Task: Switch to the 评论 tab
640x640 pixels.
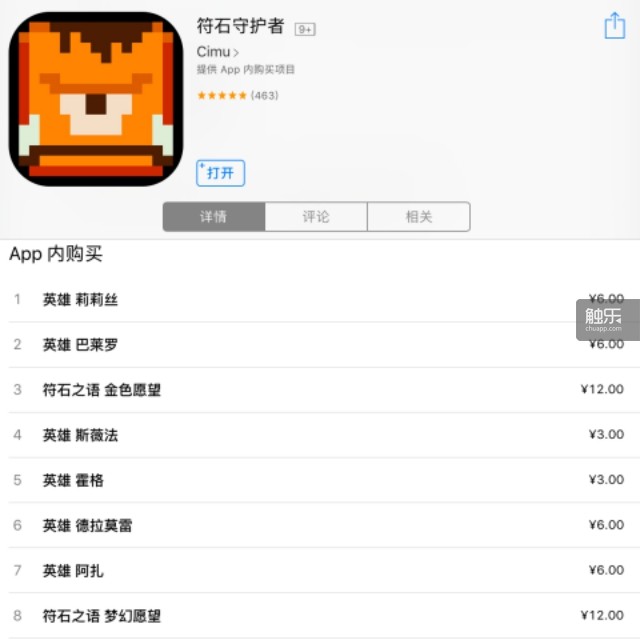Action: click(316, 217)
